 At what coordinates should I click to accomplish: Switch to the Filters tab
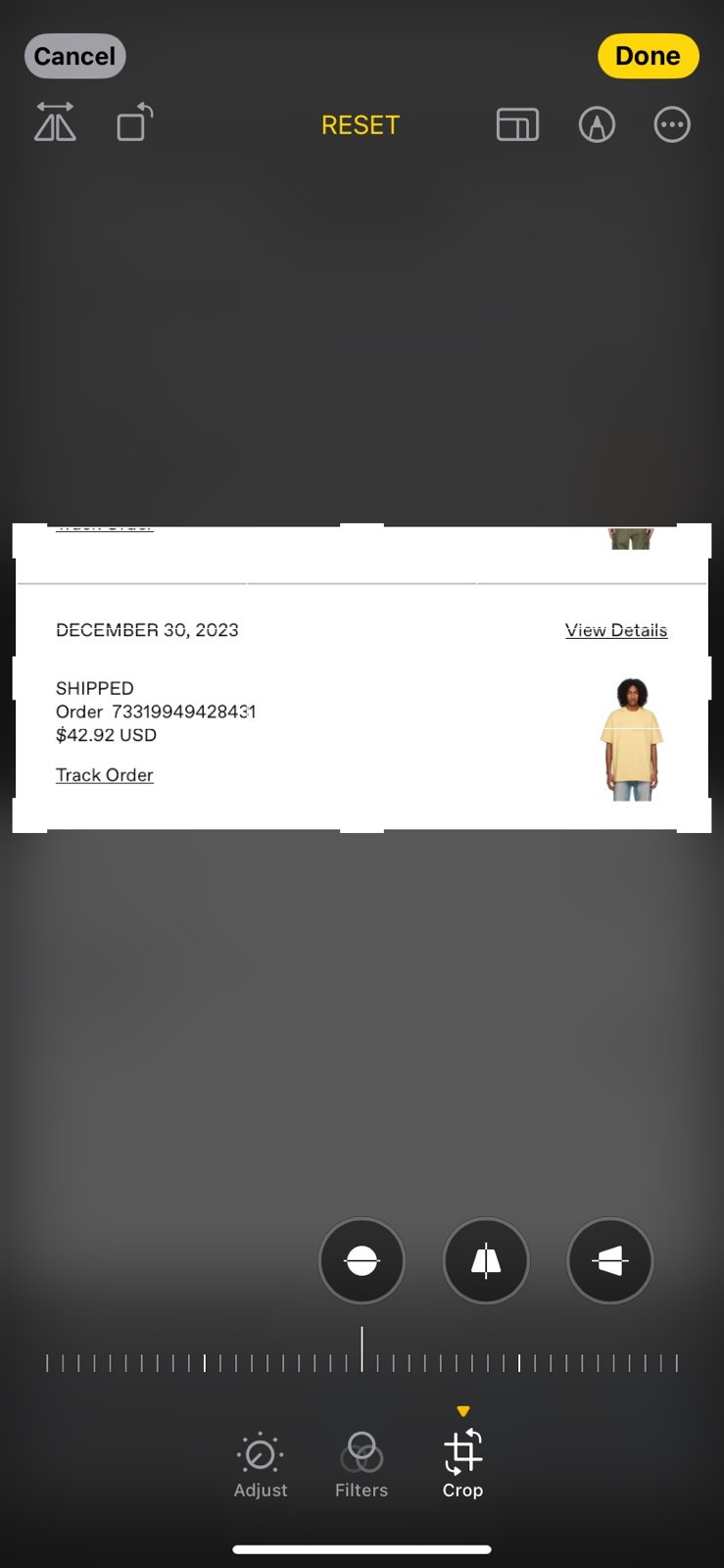coord(362,1465)
